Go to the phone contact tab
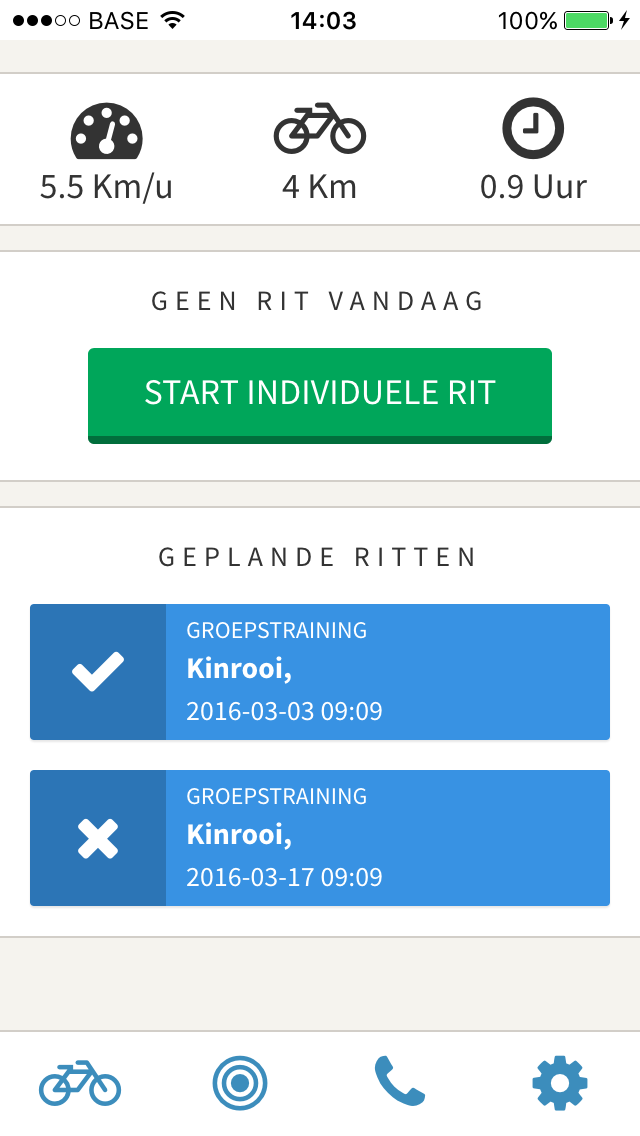The width and height of the screenshot is (640, 1136). click(400, 1083)
